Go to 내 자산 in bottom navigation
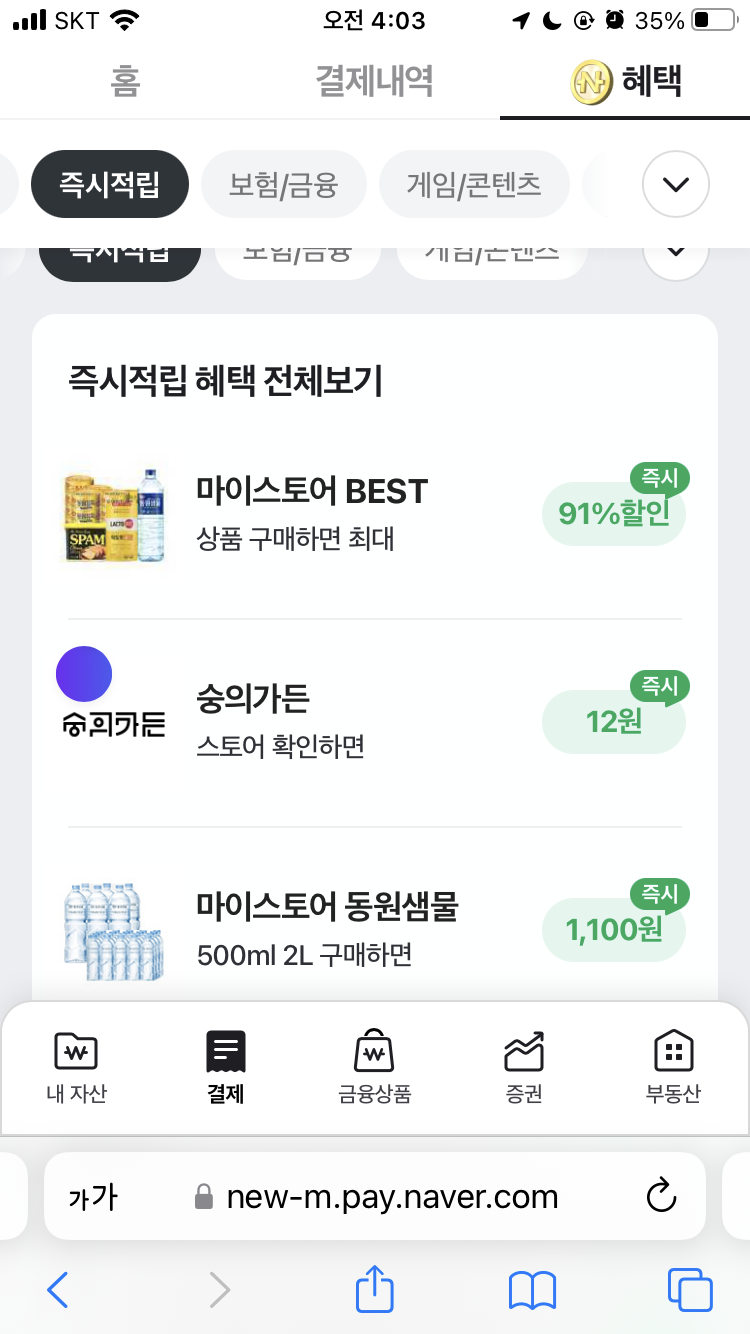 [76, 1067]
